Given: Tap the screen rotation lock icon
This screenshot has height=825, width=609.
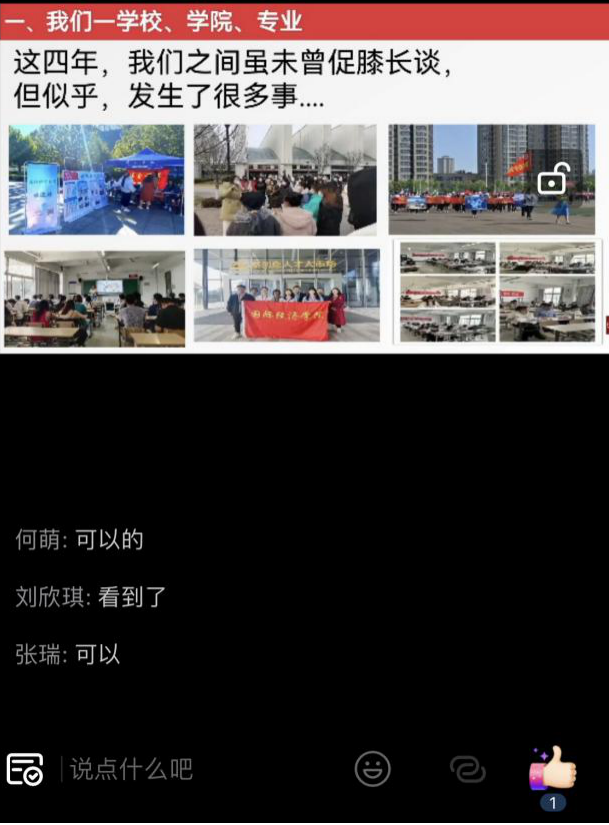Looking at the screenshot, I should (552, 179).
